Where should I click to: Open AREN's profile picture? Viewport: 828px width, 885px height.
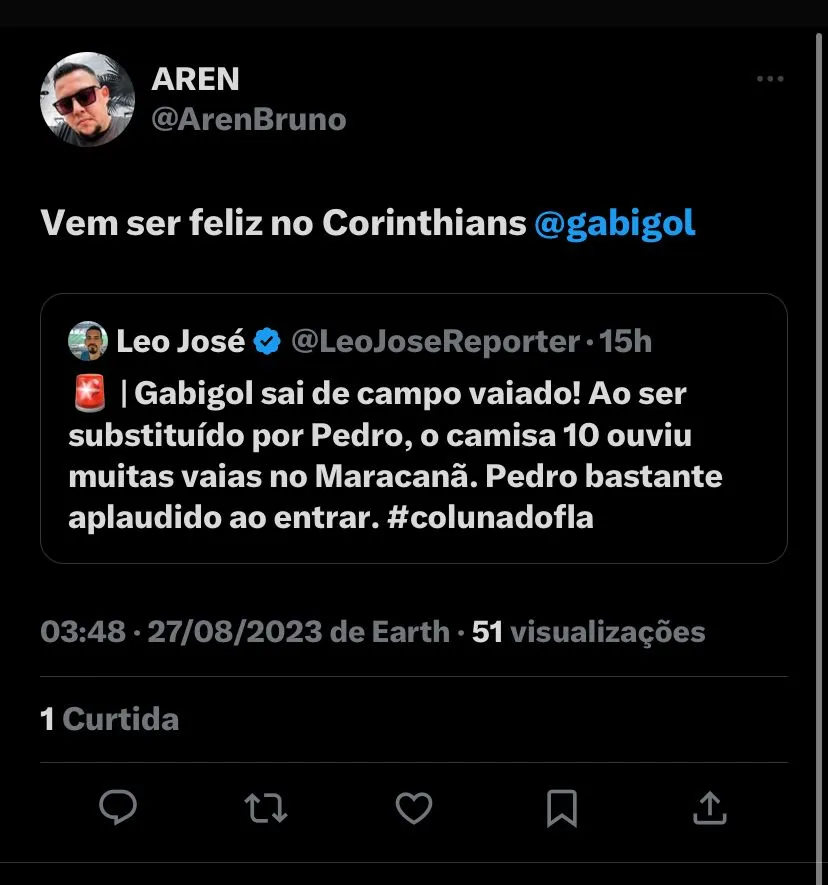pyautogui.click(x=87, y=100)
